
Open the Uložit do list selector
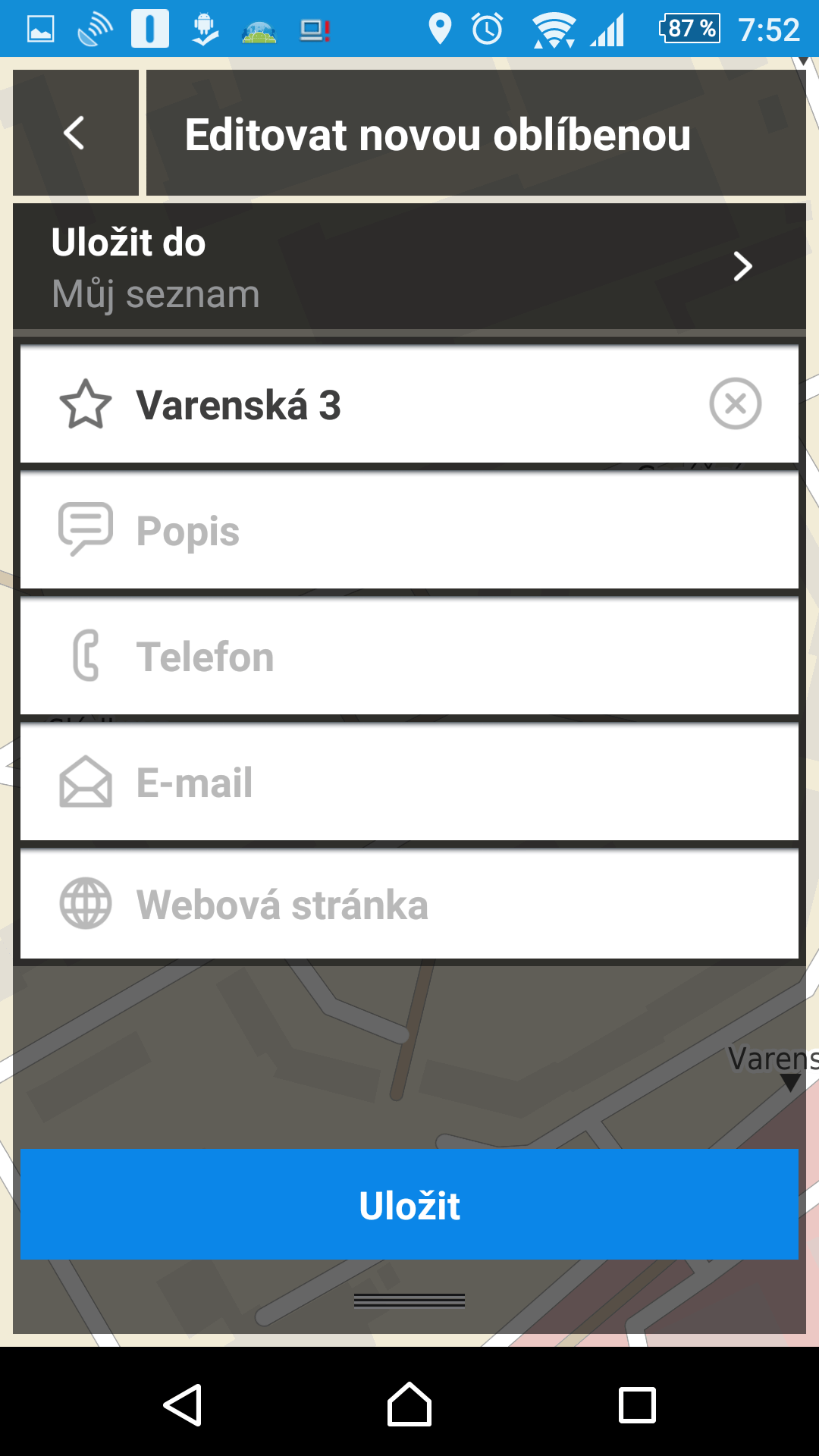(409, 266)
